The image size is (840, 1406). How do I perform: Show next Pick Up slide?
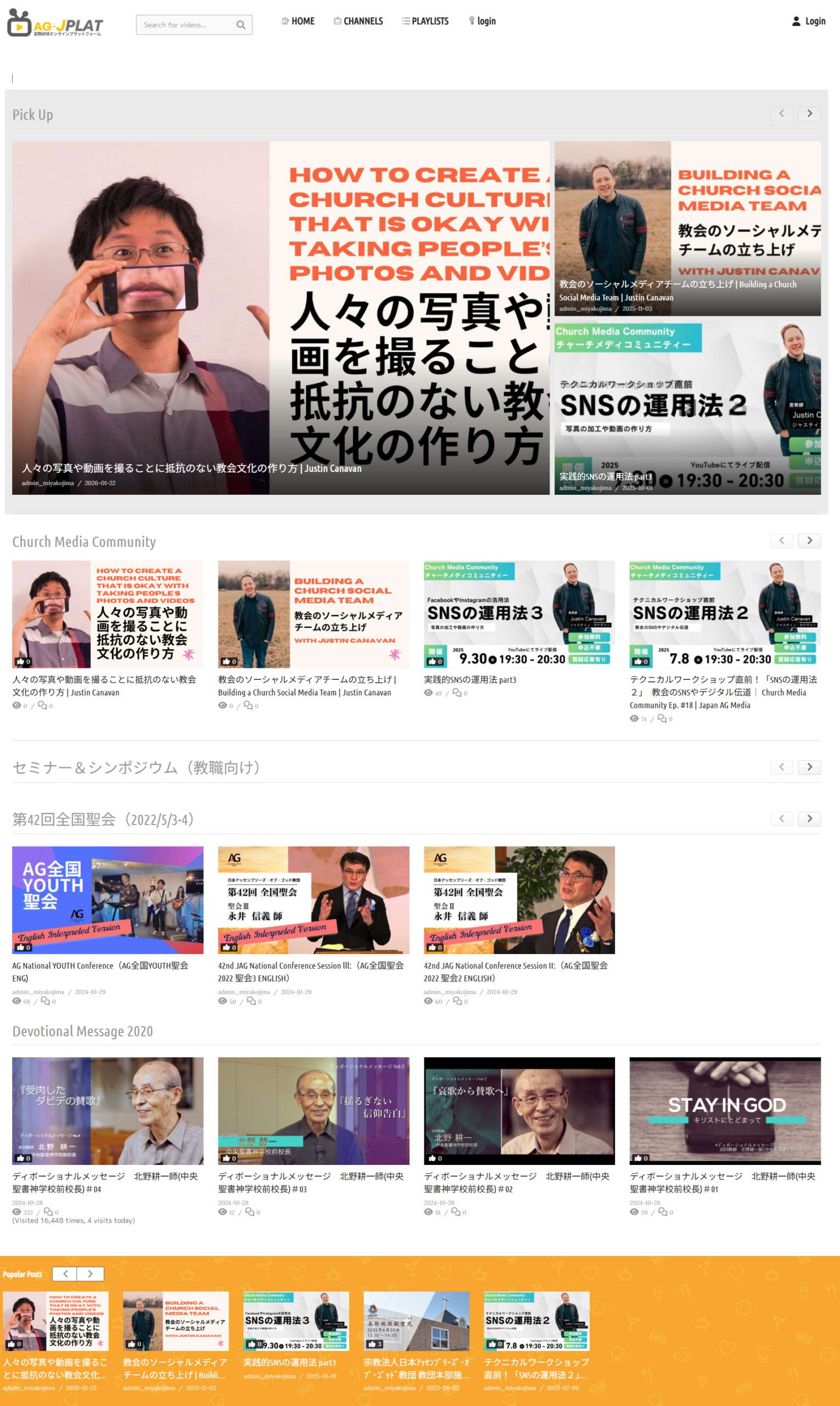(x=809, y=114)
